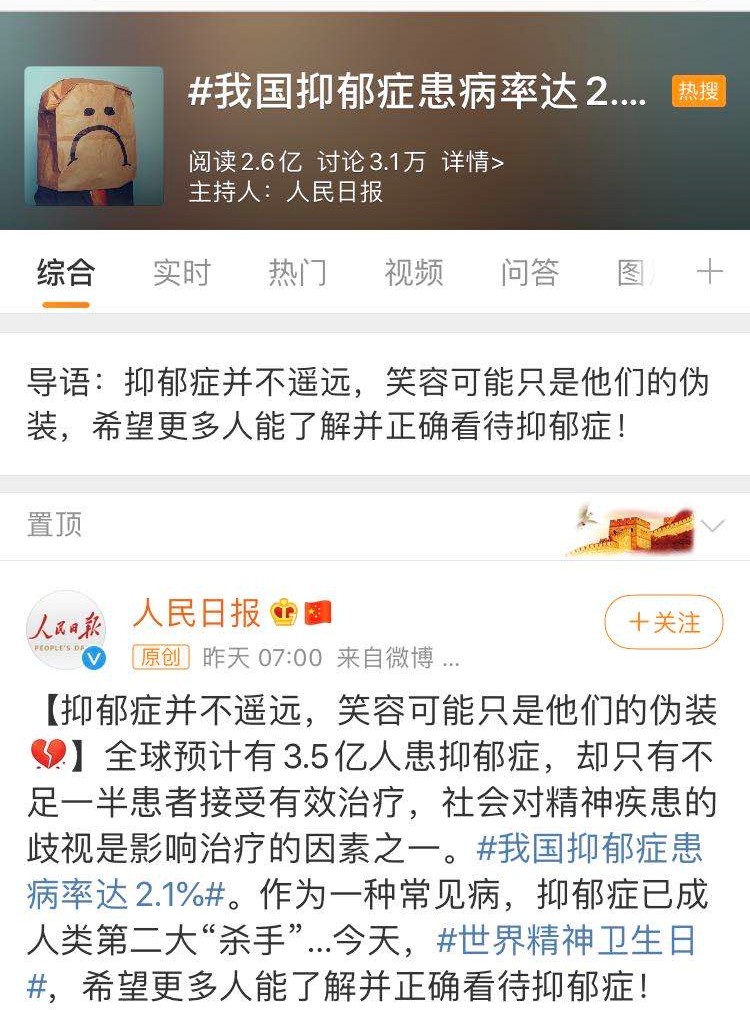The height and width of the screenshot is (1010, 750).
Task: Open the #我国抑郁症患病率达2.1%# hashtag link
Action: click(590, 849)
